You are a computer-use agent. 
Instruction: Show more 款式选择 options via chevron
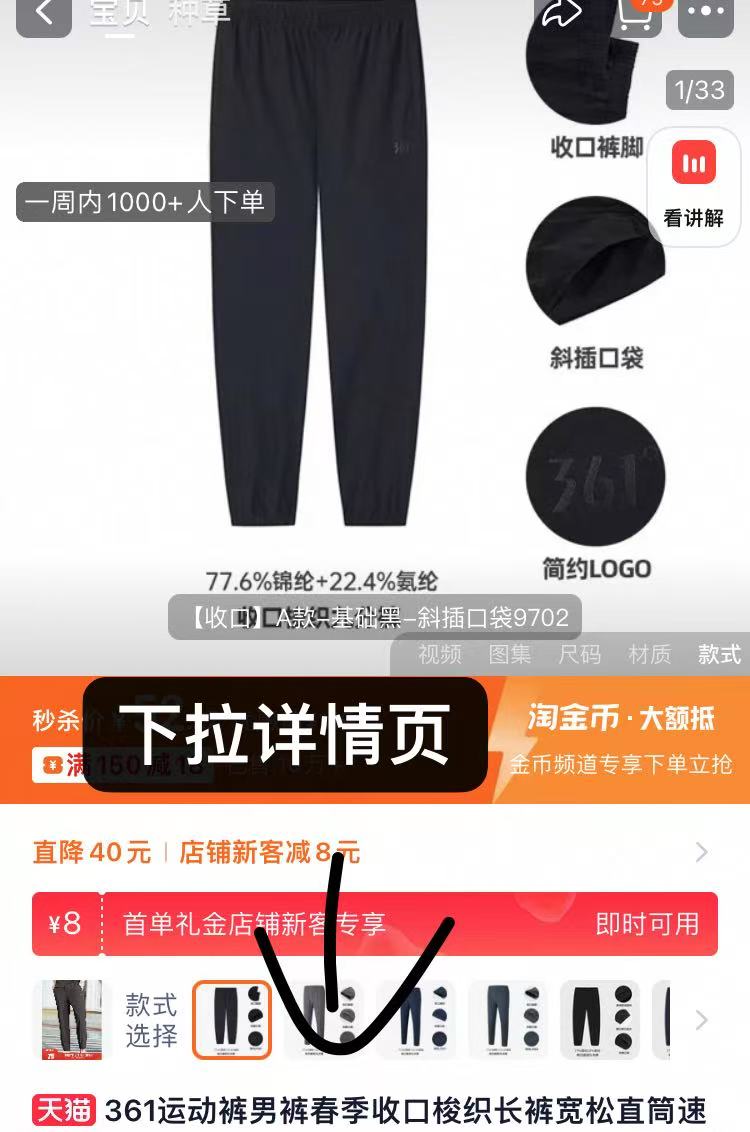pos(701,1020)
